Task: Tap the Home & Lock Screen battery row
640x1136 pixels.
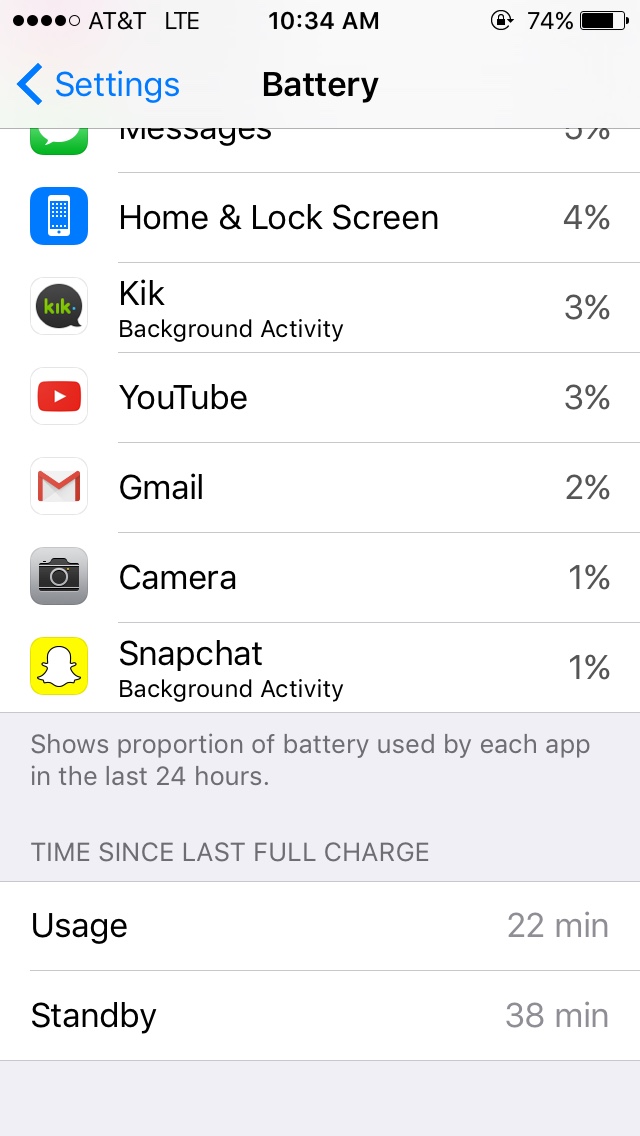Action: (x=320, y=218)
